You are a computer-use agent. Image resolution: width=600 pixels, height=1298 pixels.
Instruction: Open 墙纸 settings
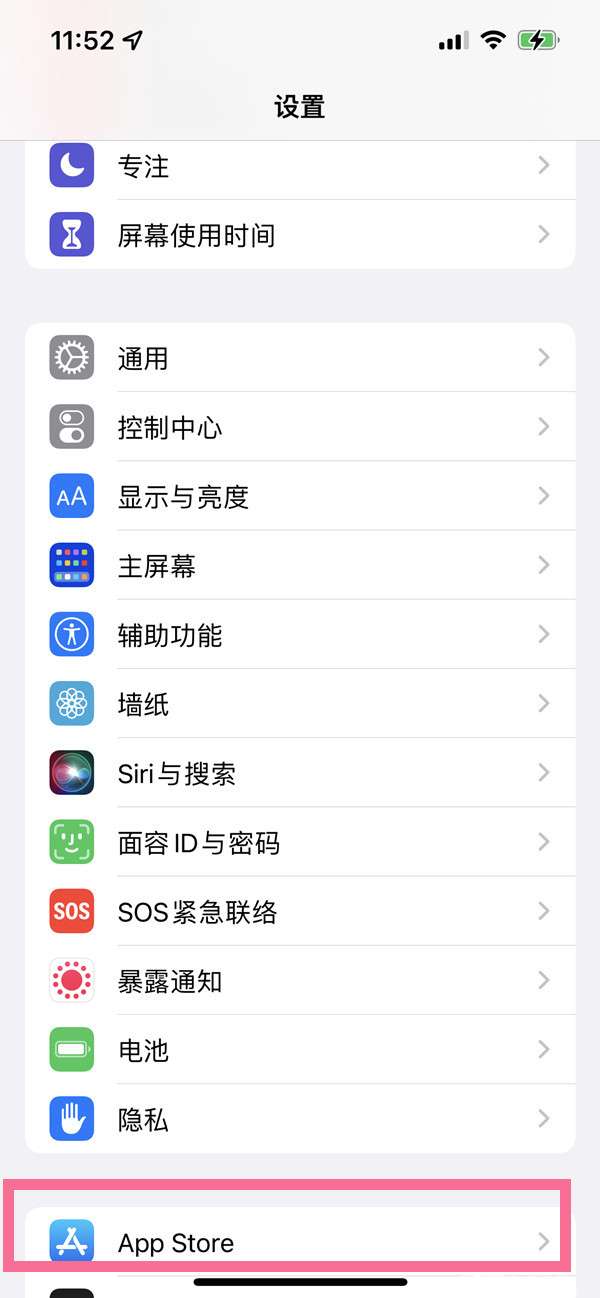pyautogui.click(x=300, y=704)
